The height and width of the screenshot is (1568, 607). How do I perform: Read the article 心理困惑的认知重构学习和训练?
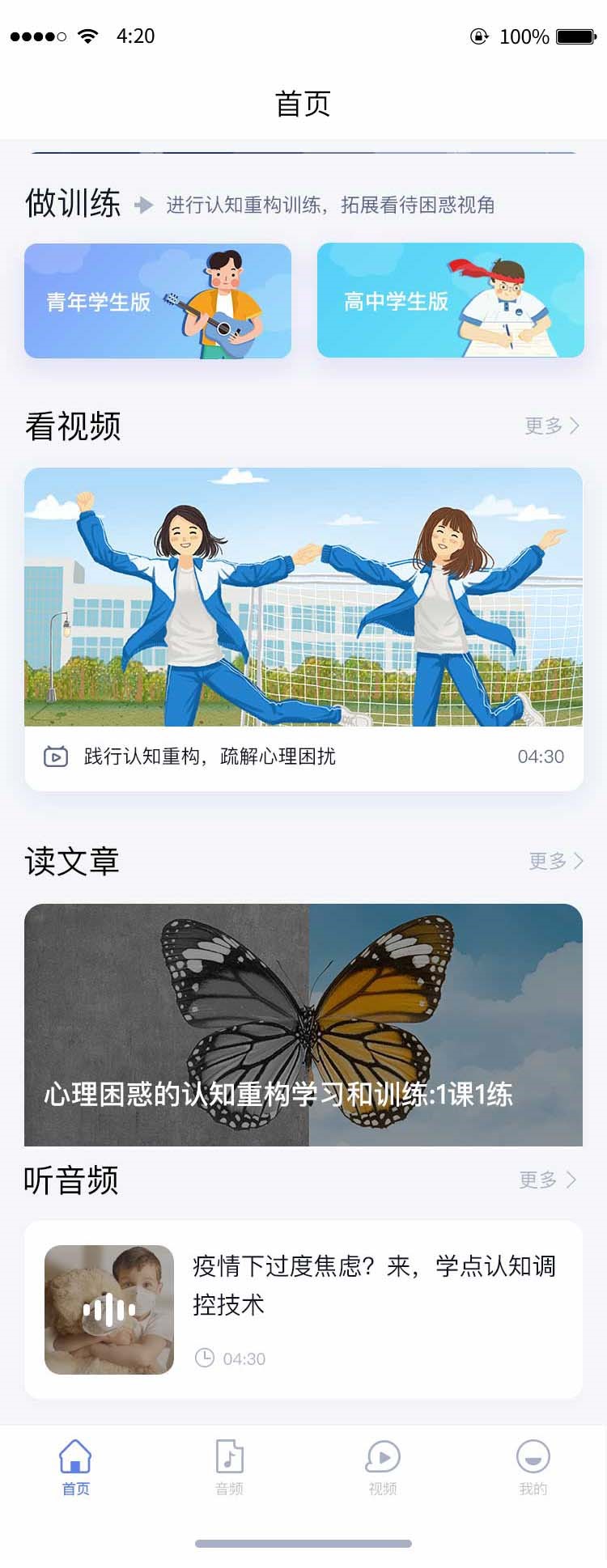point(303,1024)
